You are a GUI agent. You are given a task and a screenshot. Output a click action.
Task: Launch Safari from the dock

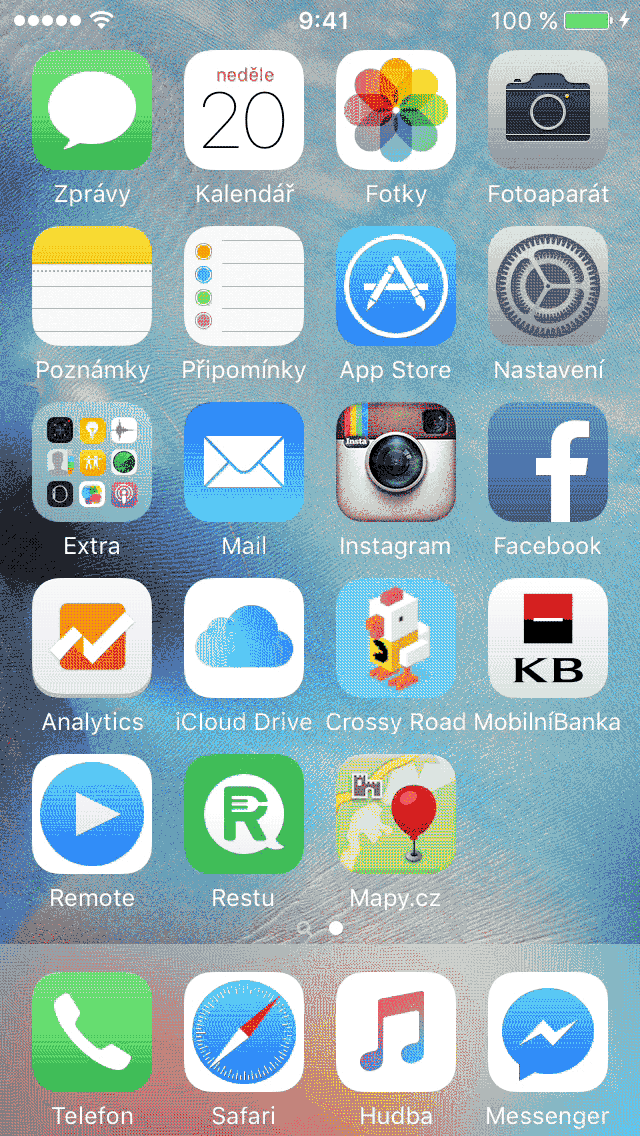[x=244, y=1032]
